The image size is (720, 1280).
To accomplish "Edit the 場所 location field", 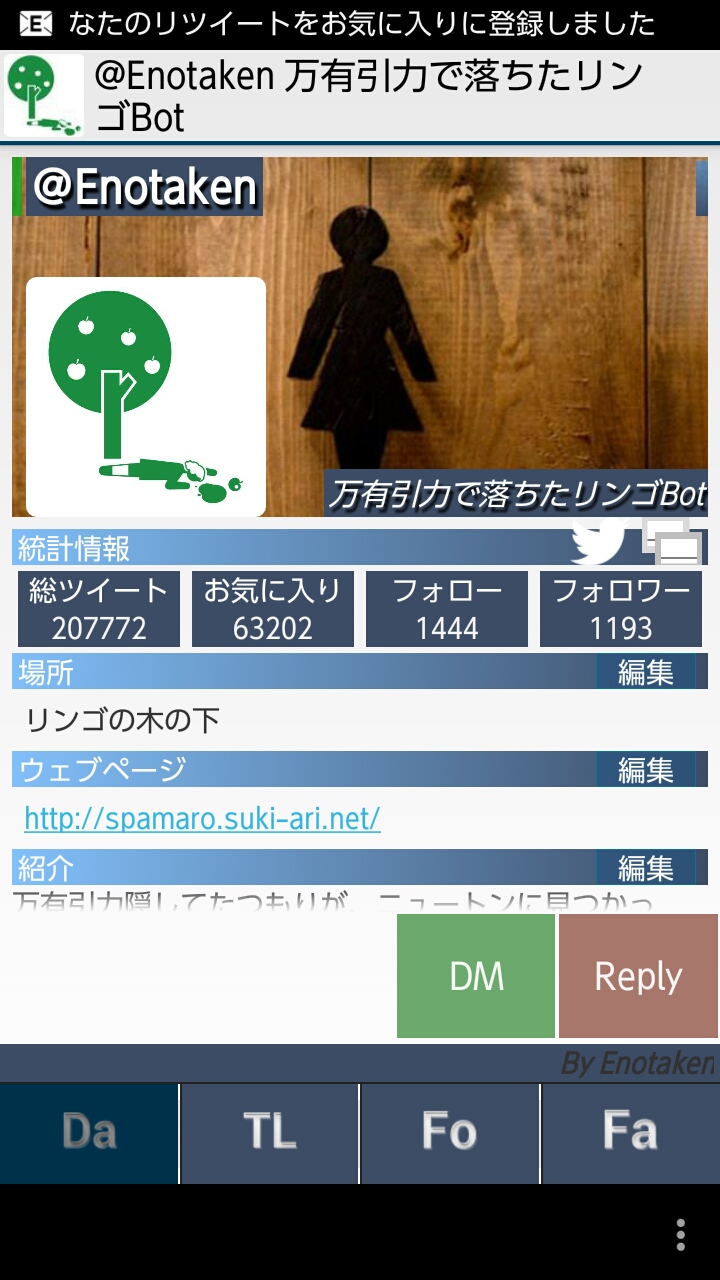I will (646, 672).
